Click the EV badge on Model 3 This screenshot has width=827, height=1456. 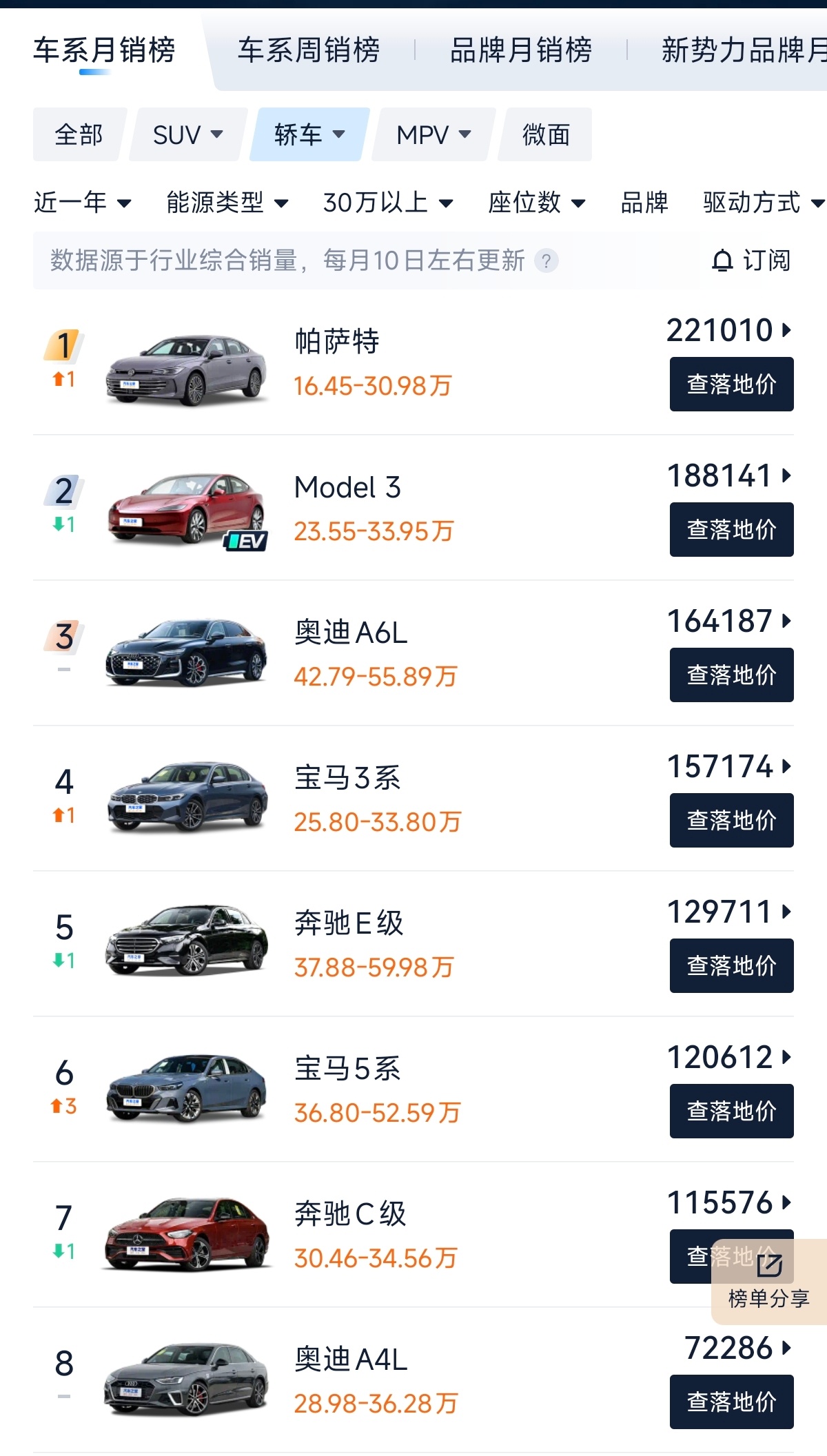point(245,541)
